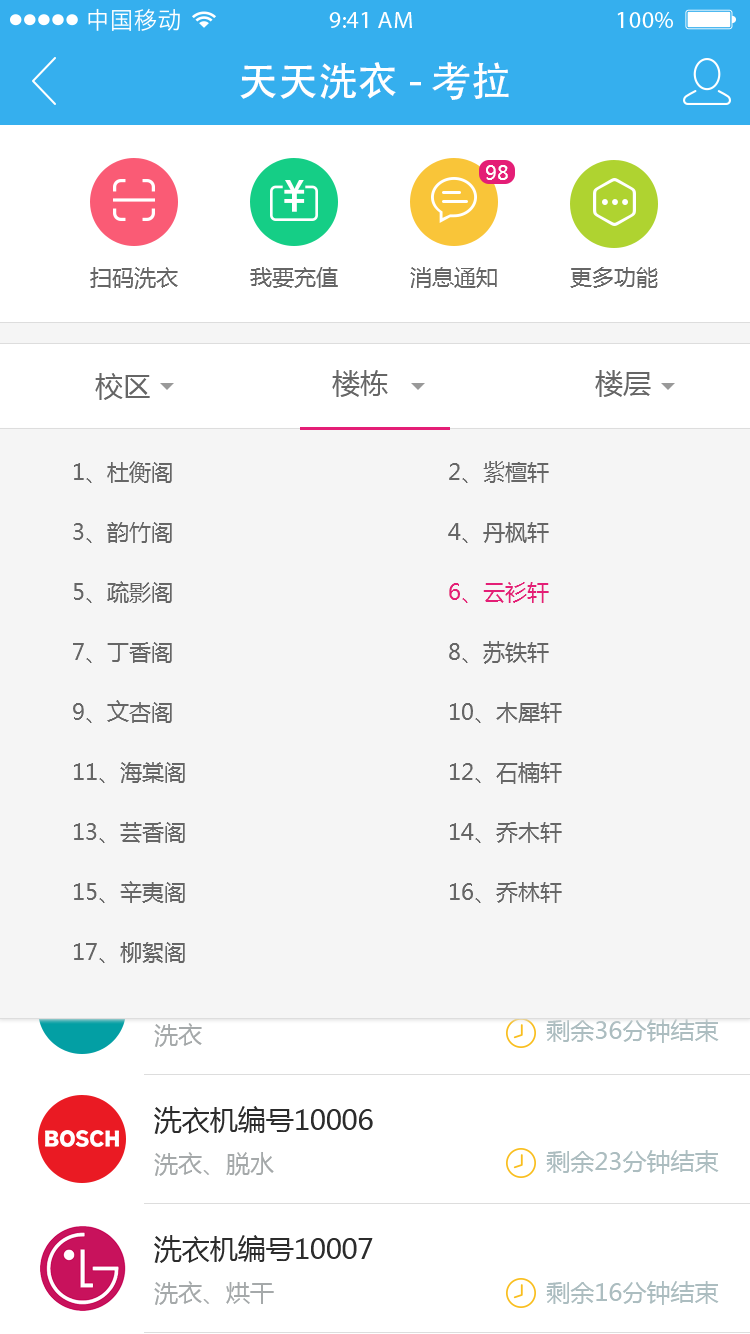This screenshot has width=750, height=1334.
Task: Expand the 校区 dropdown
Action: click(134, 386)
